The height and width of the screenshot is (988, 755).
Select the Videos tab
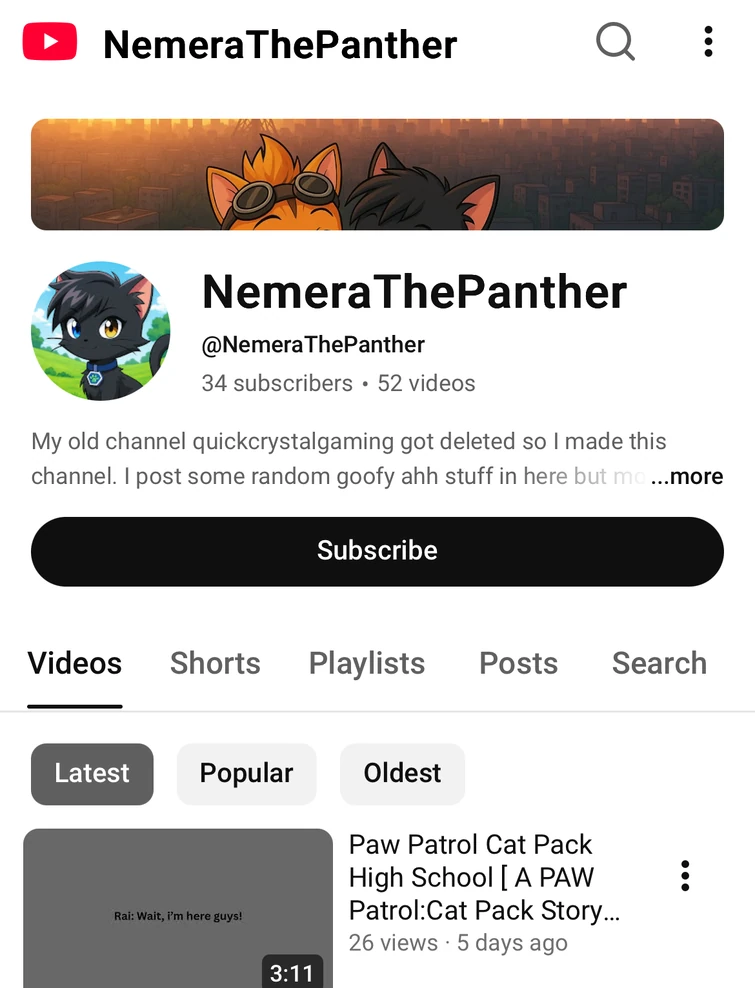point(75,663)
